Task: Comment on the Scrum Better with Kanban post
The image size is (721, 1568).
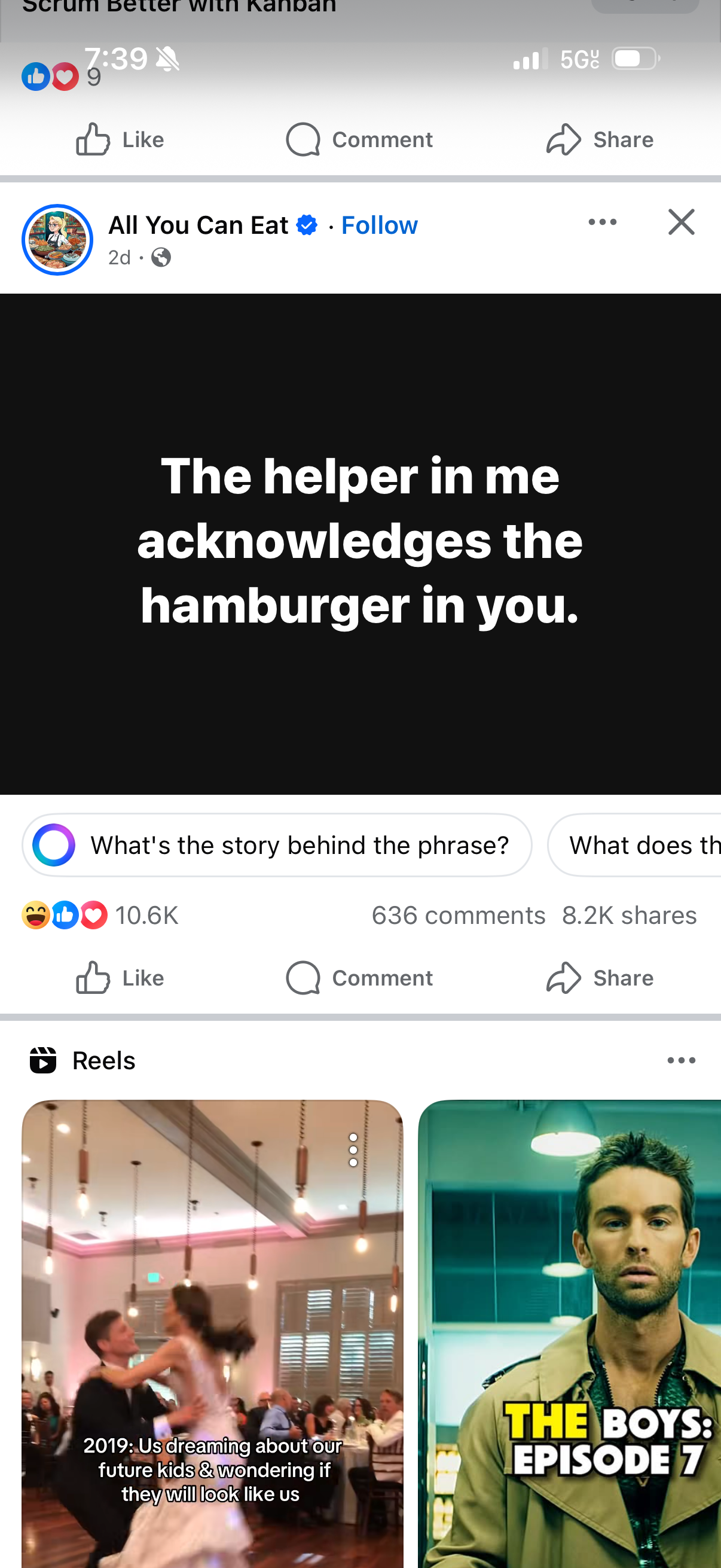Action: point(359,140)
